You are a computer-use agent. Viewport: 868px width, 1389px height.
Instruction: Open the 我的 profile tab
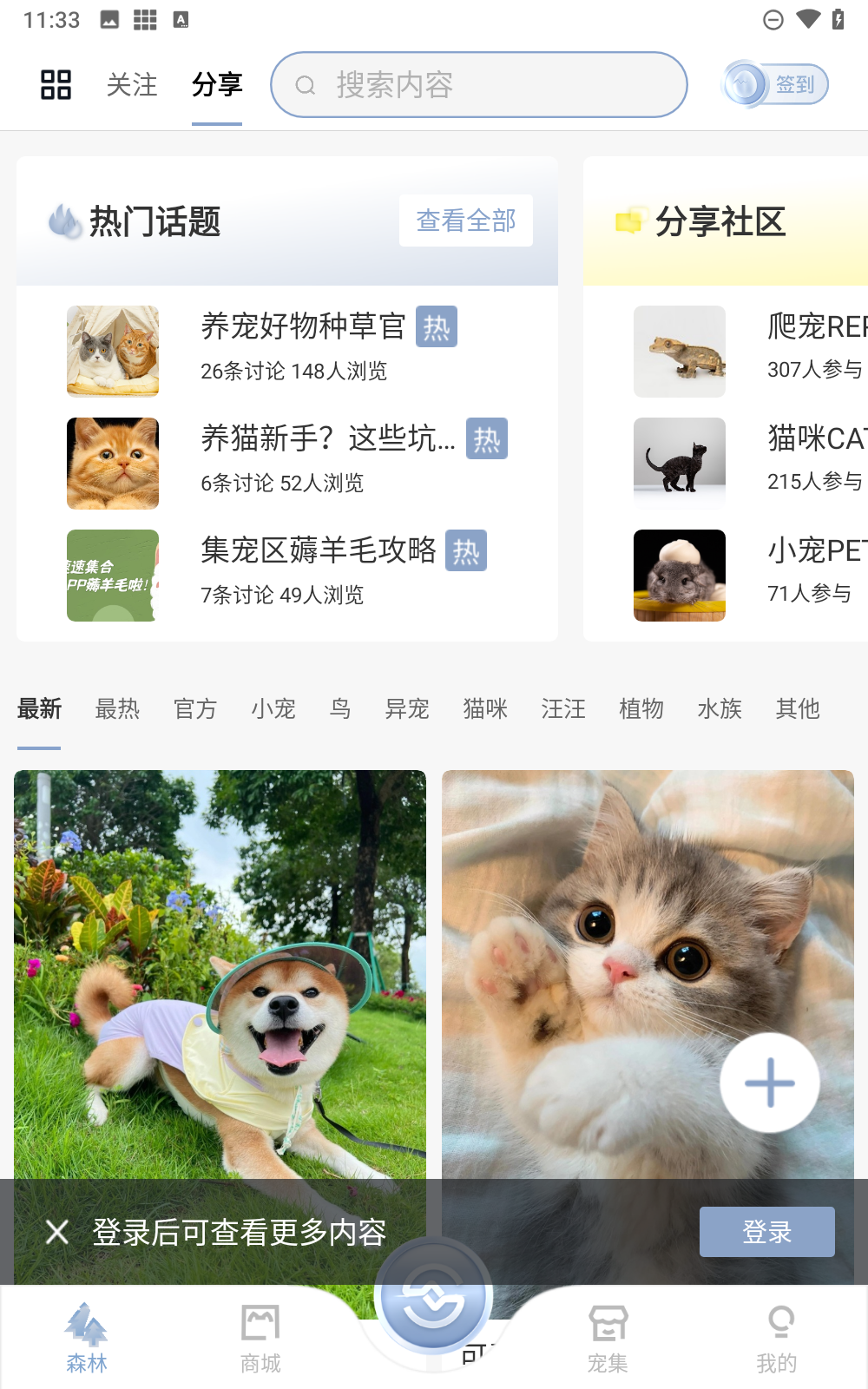[777, 1338]
